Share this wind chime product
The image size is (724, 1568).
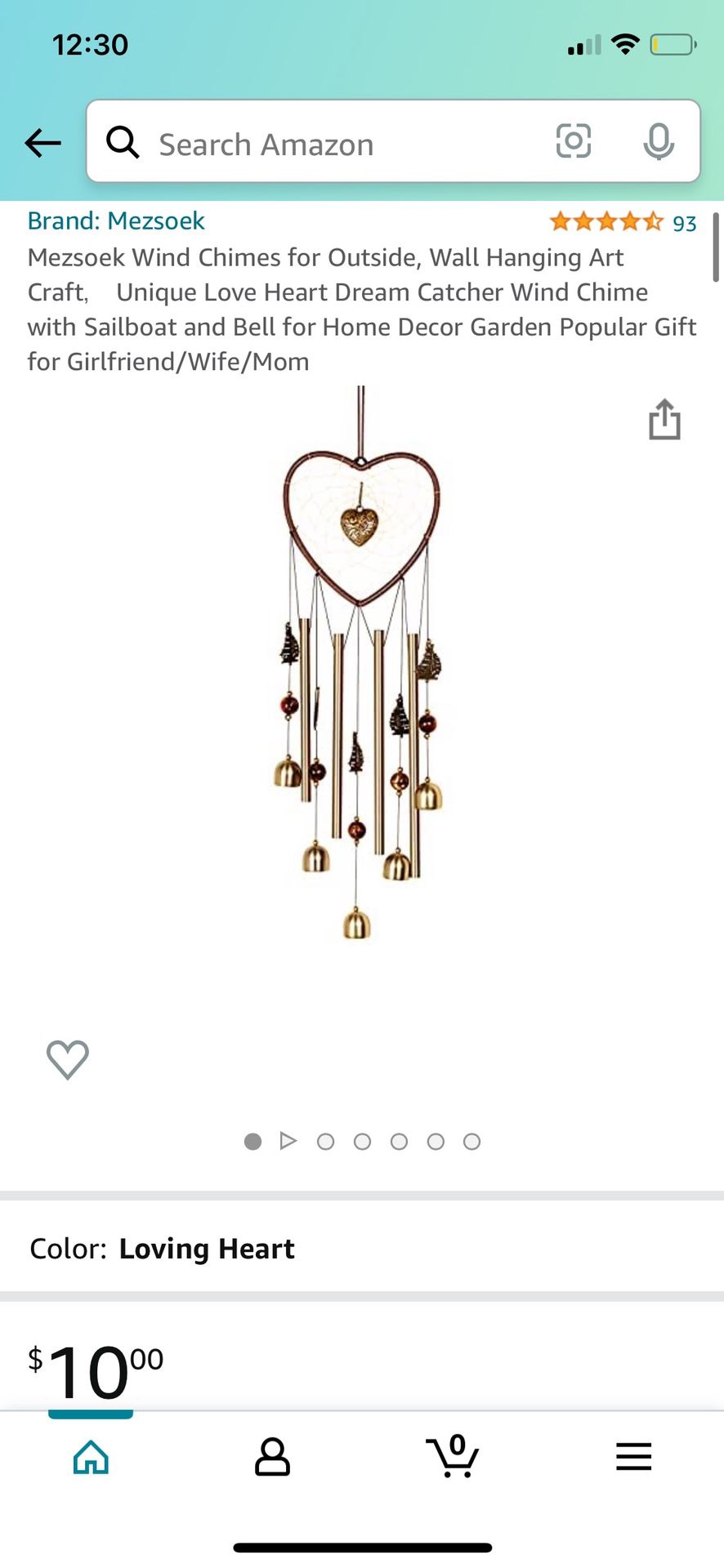[x=664, y=420]
